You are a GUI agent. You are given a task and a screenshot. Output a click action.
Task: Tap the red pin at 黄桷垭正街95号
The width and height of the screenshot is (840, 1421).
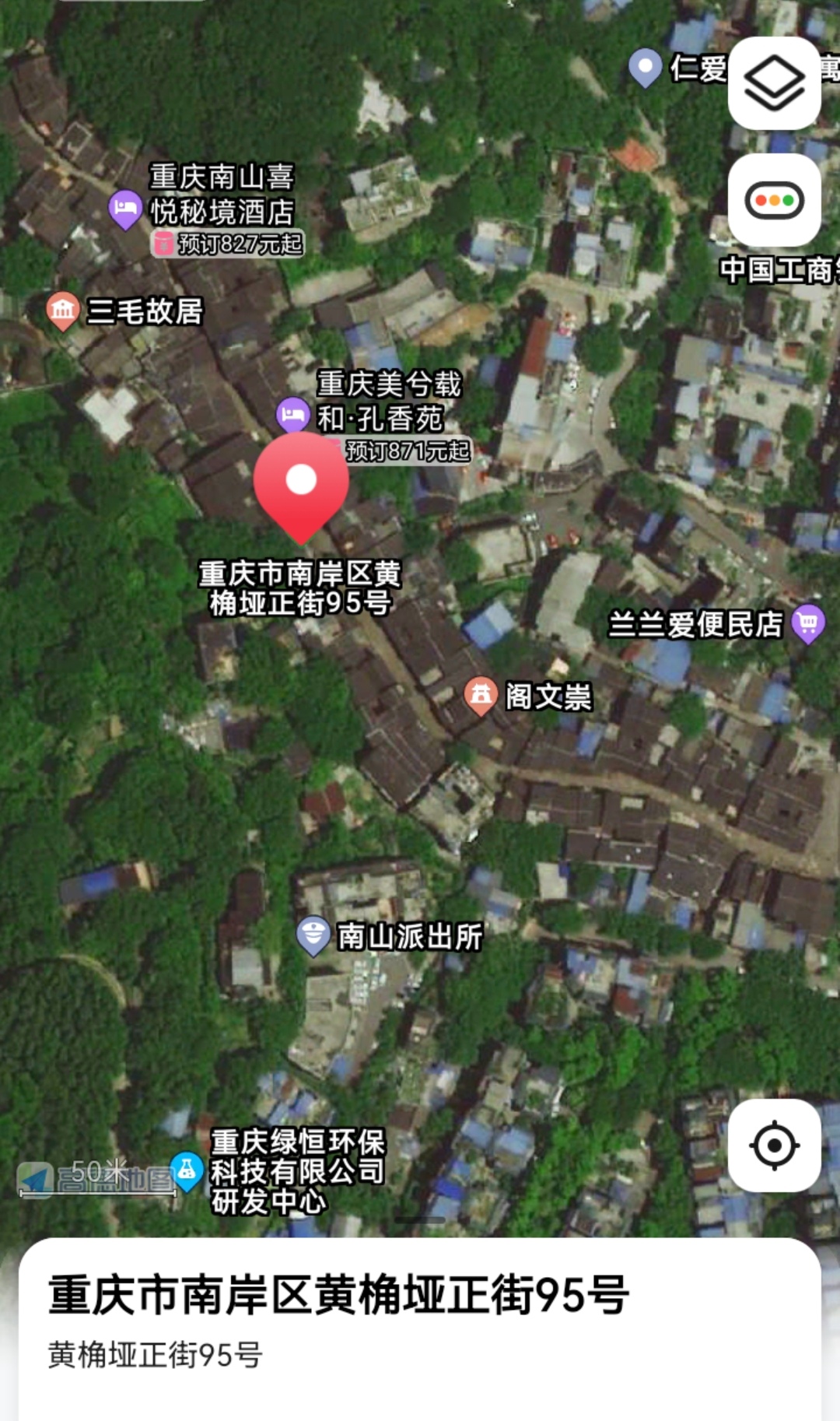301,484
